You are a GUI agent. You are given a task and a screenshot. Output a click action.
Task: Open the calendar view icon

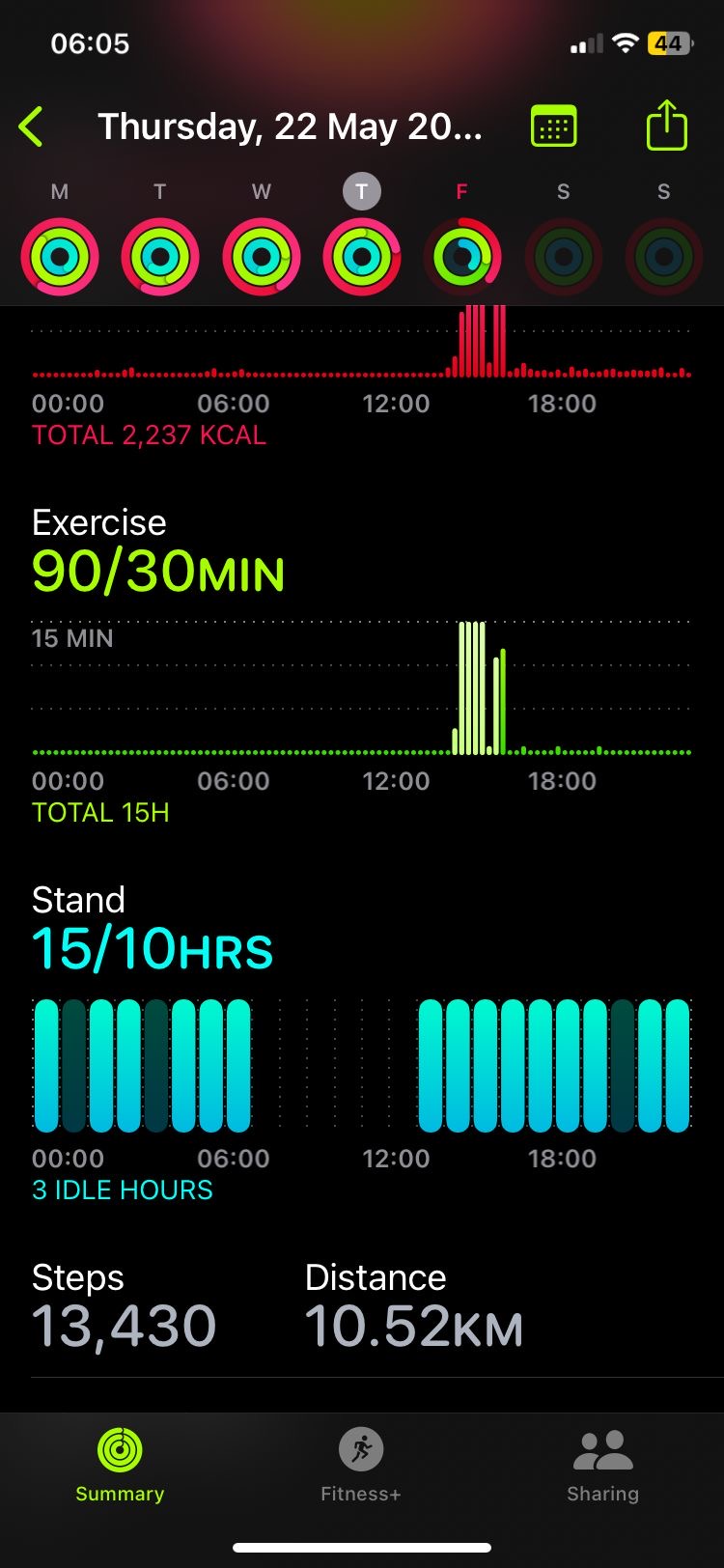pyautogui.click(x=553, y=126)
